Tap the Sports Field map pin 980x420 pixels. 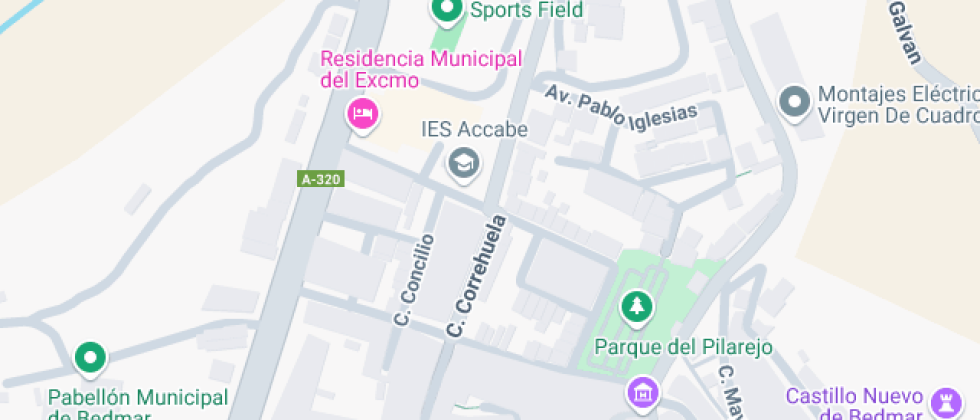pyautogui.click(x=446, y=11)
